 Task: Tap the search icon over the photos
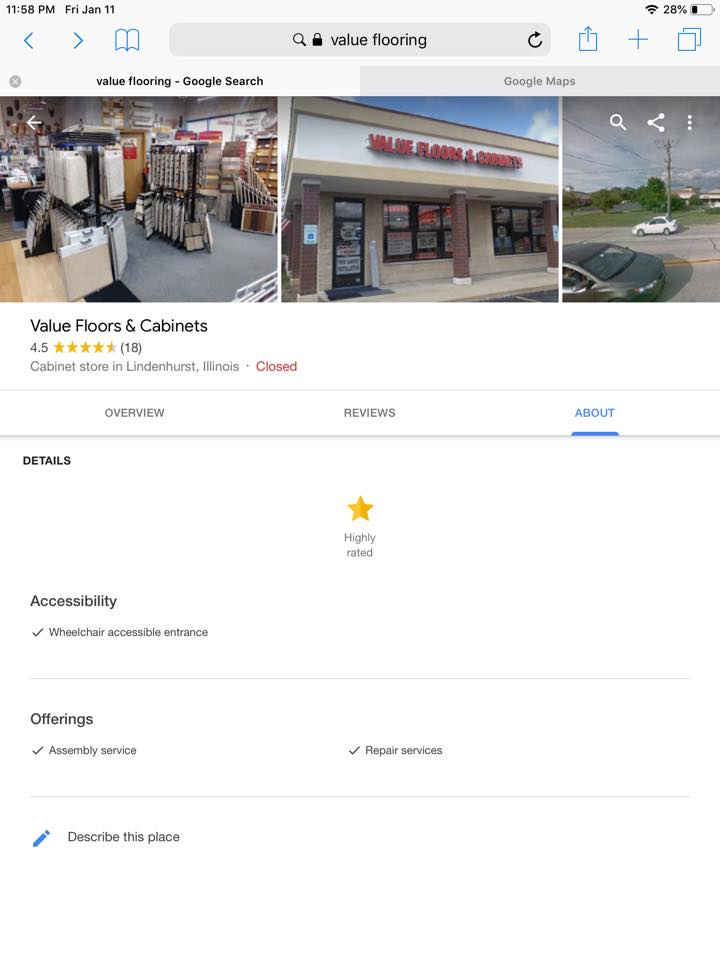click(618, 122)
